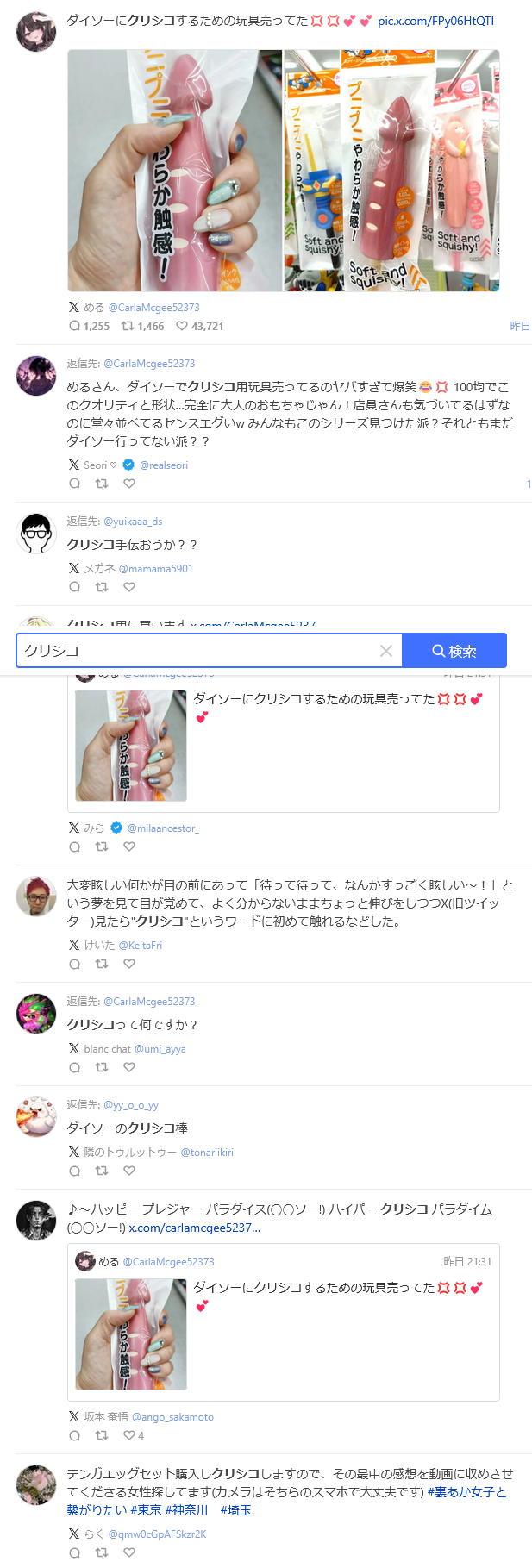532x1568 pixels.
Task: Like the reply from @mamama5901
Action: point(129,587)
